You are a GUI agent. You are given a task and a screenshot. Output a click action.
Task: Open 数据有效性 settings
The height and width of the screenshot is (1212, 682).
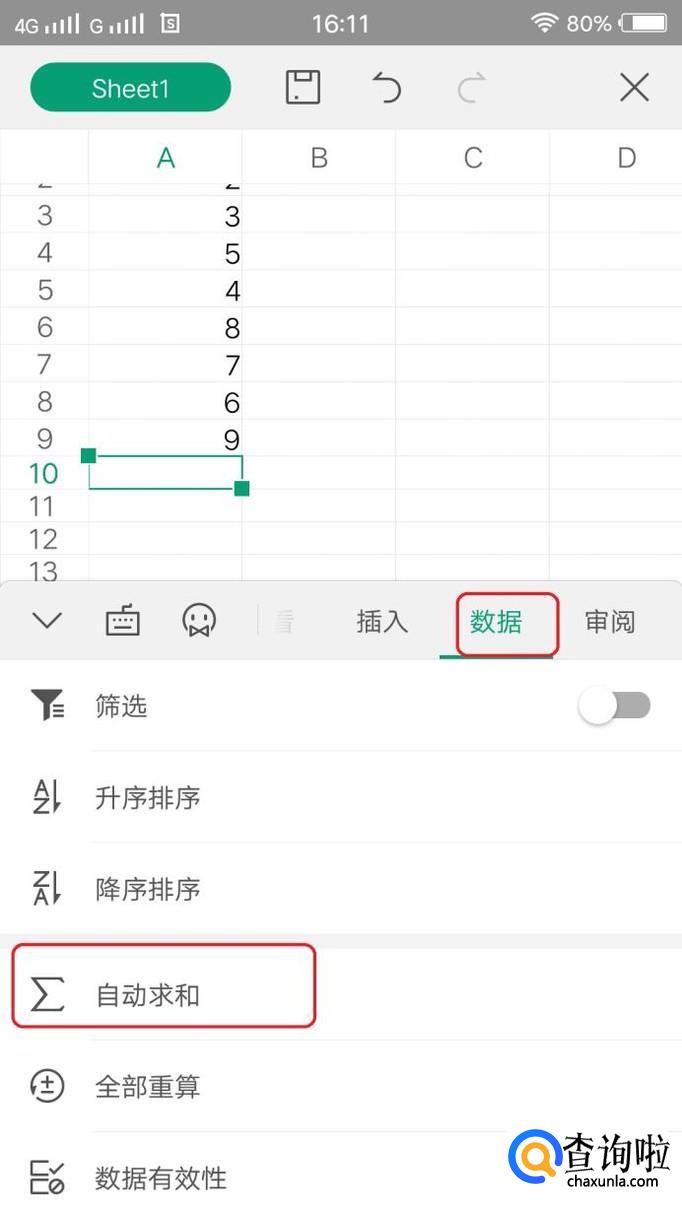click(x=341, y=1176)
